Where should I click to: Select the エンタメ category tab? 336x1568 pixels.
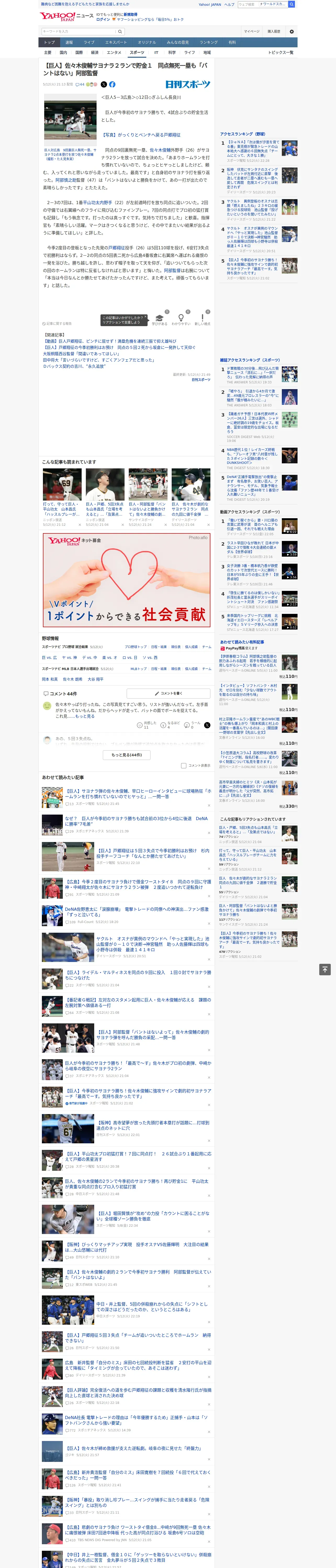tap(114, 52)
